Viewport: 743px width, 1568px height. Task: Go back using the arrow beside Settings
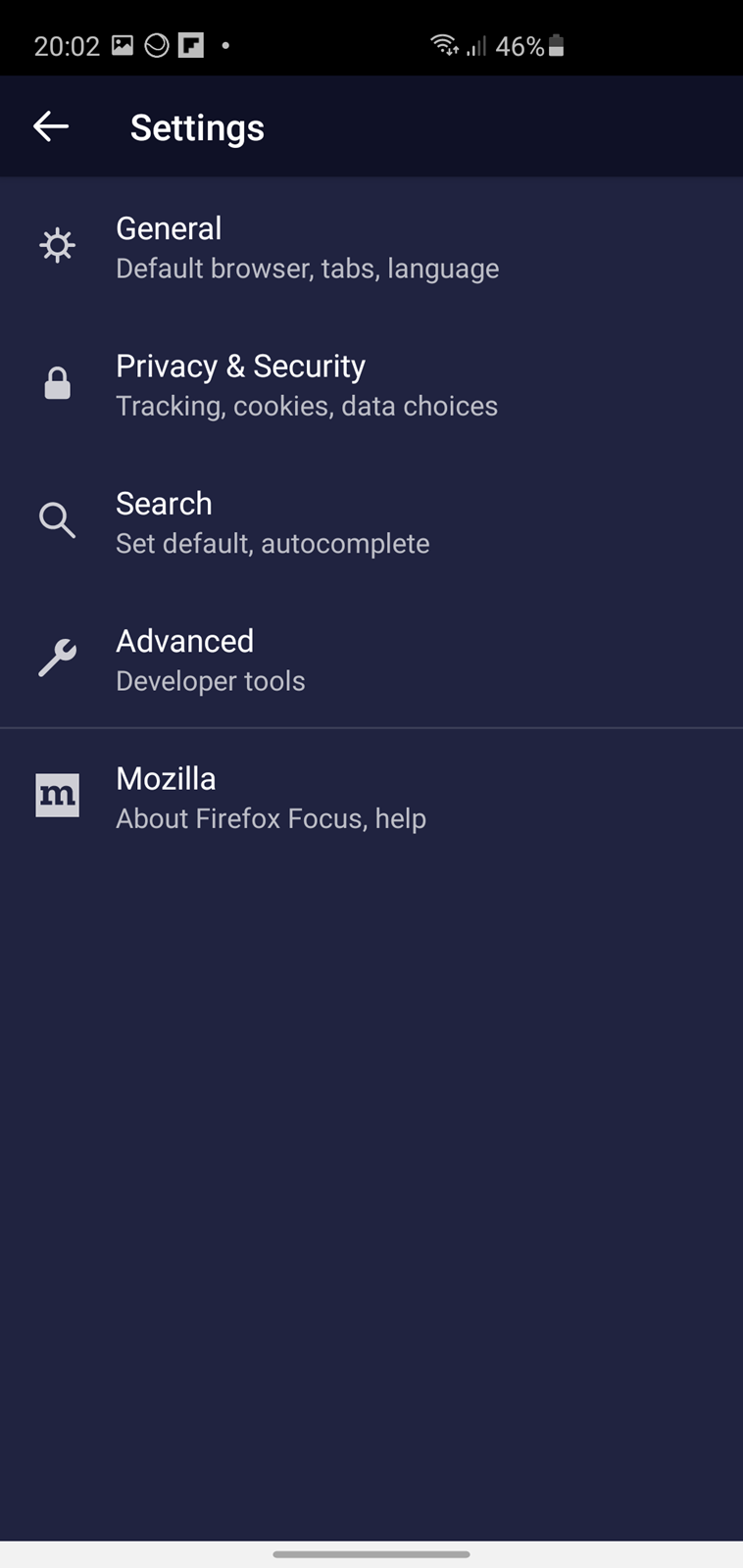[x=50, y=126]
